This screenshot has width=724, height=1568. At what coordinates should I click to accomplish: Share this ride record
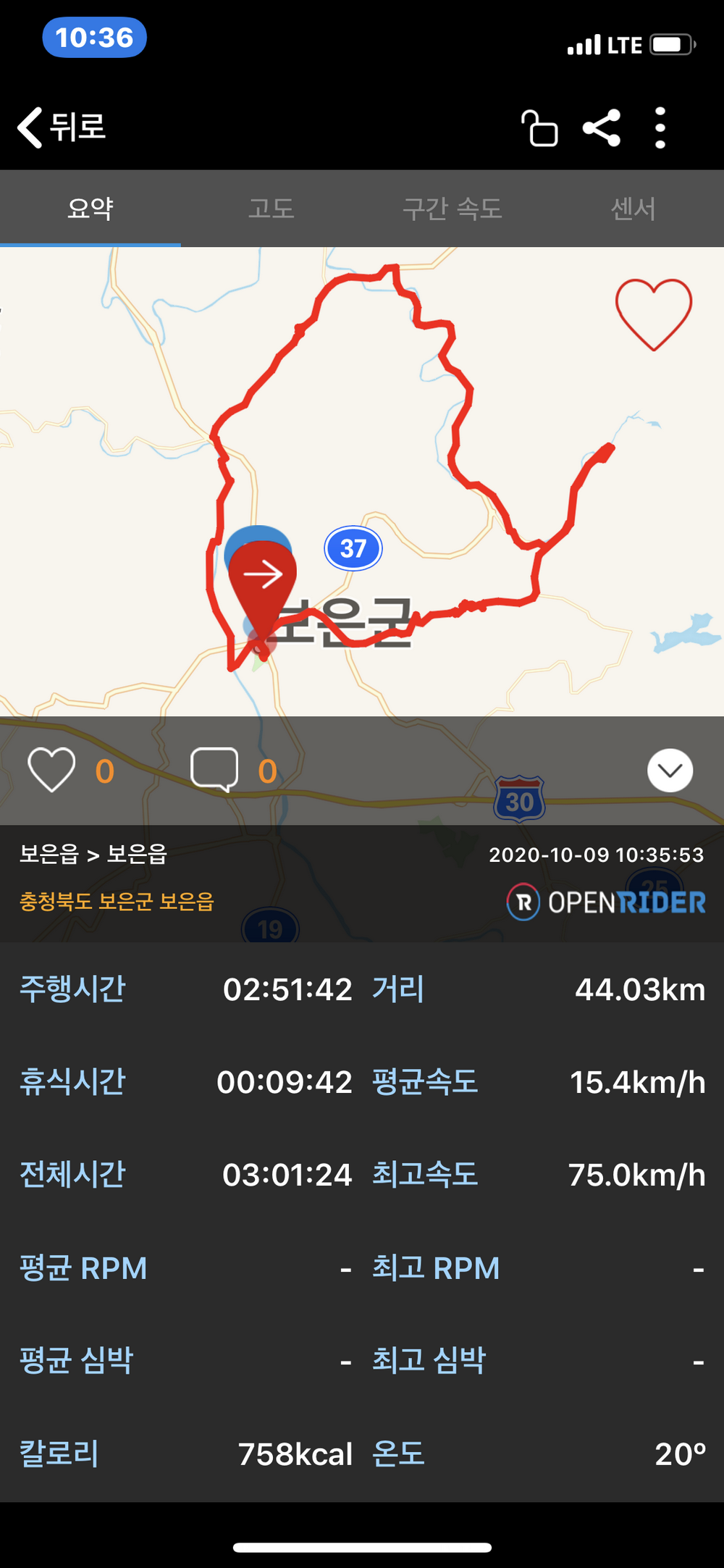602,128
